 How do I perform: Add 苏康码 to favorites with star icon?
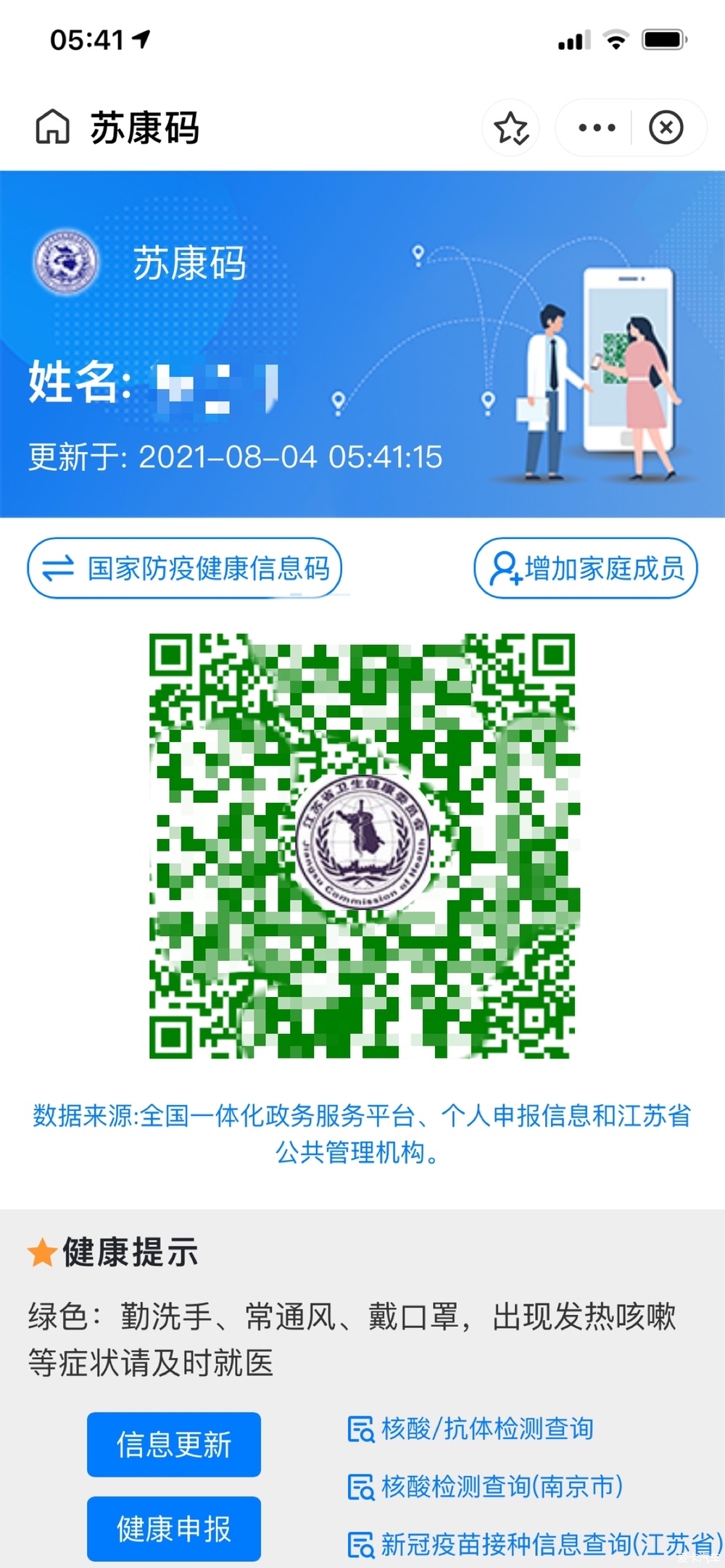pos(511,128)
